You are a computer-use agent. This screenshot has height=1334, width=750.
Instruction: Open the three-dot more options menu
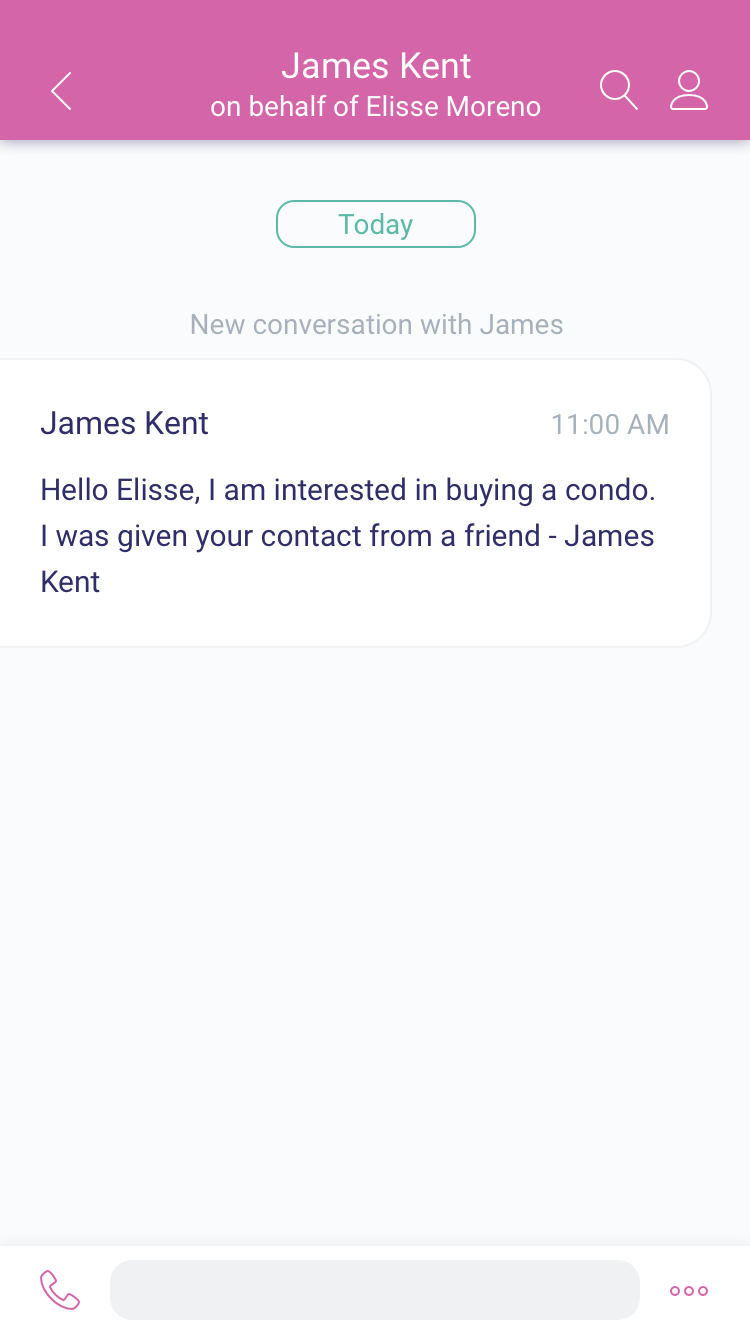pyautogui.click(x=689, y=1291)
